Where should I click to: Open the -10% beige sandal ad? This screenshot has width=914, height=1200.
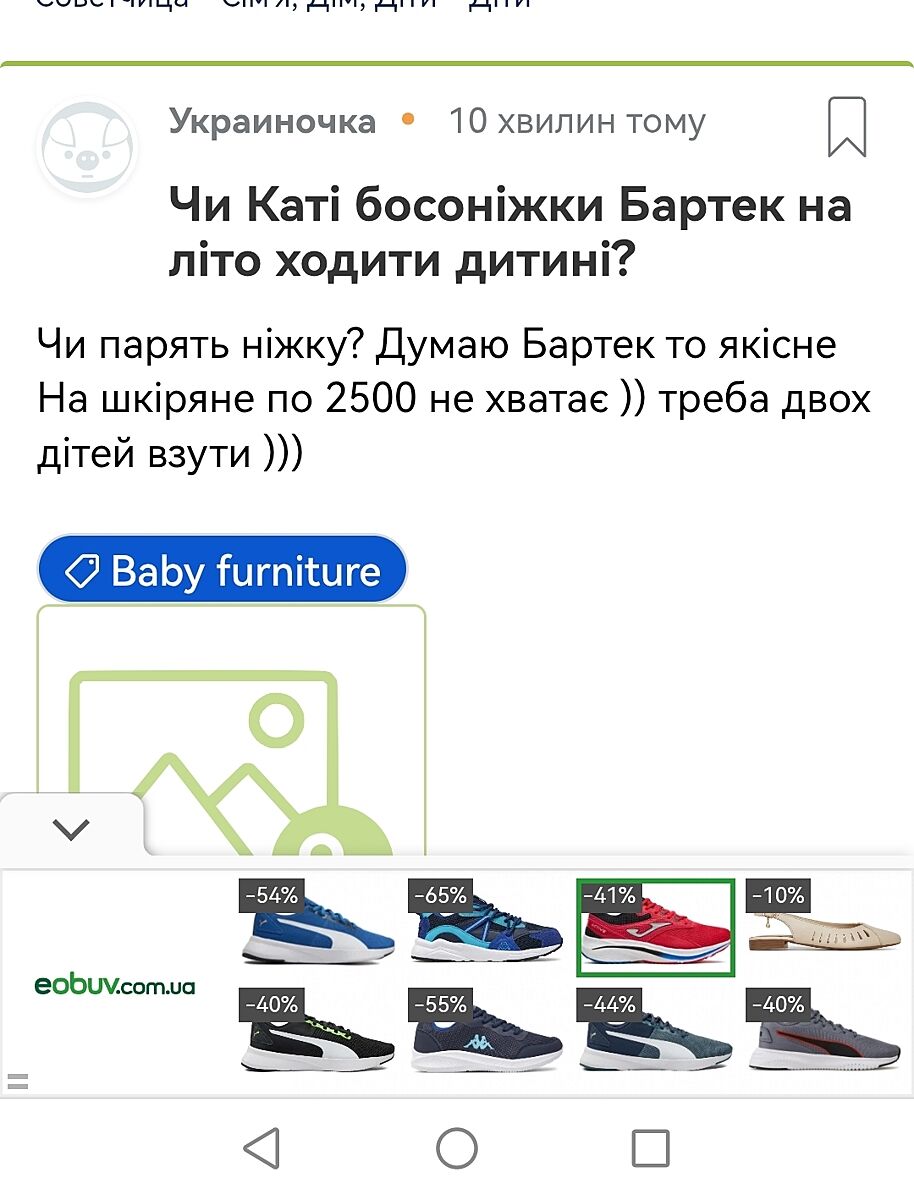pyautogui.click(x=826, y=926)
